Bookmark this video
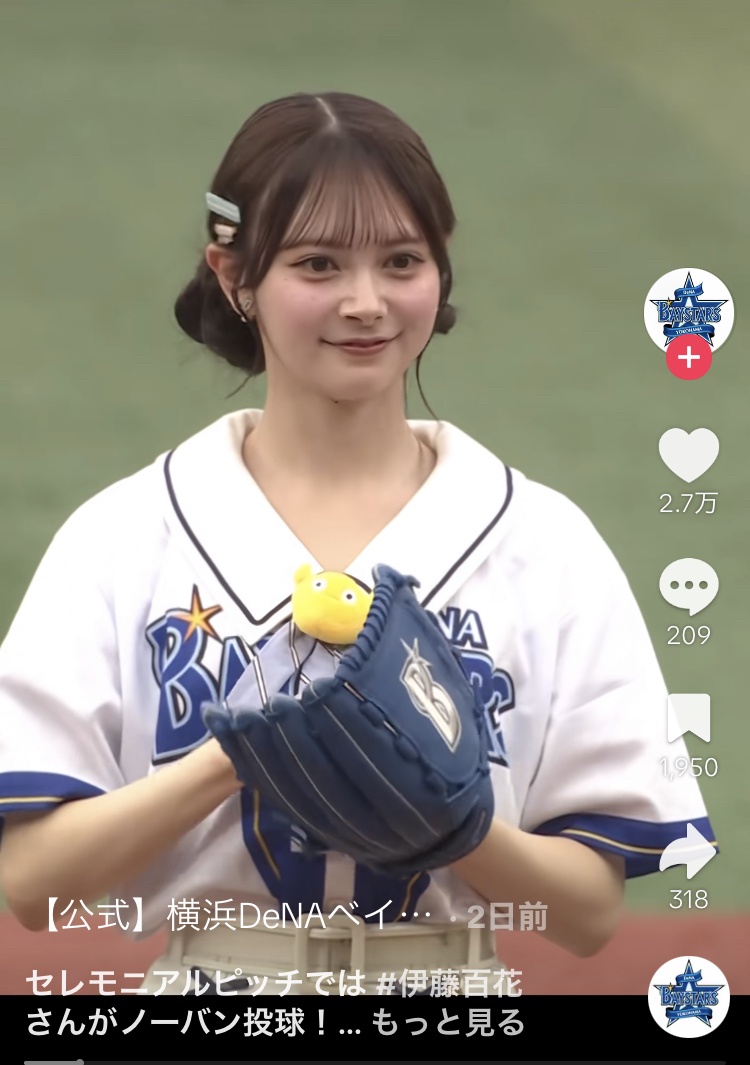The height and width of the screenshot is (1065, 750). click(688, 718)
